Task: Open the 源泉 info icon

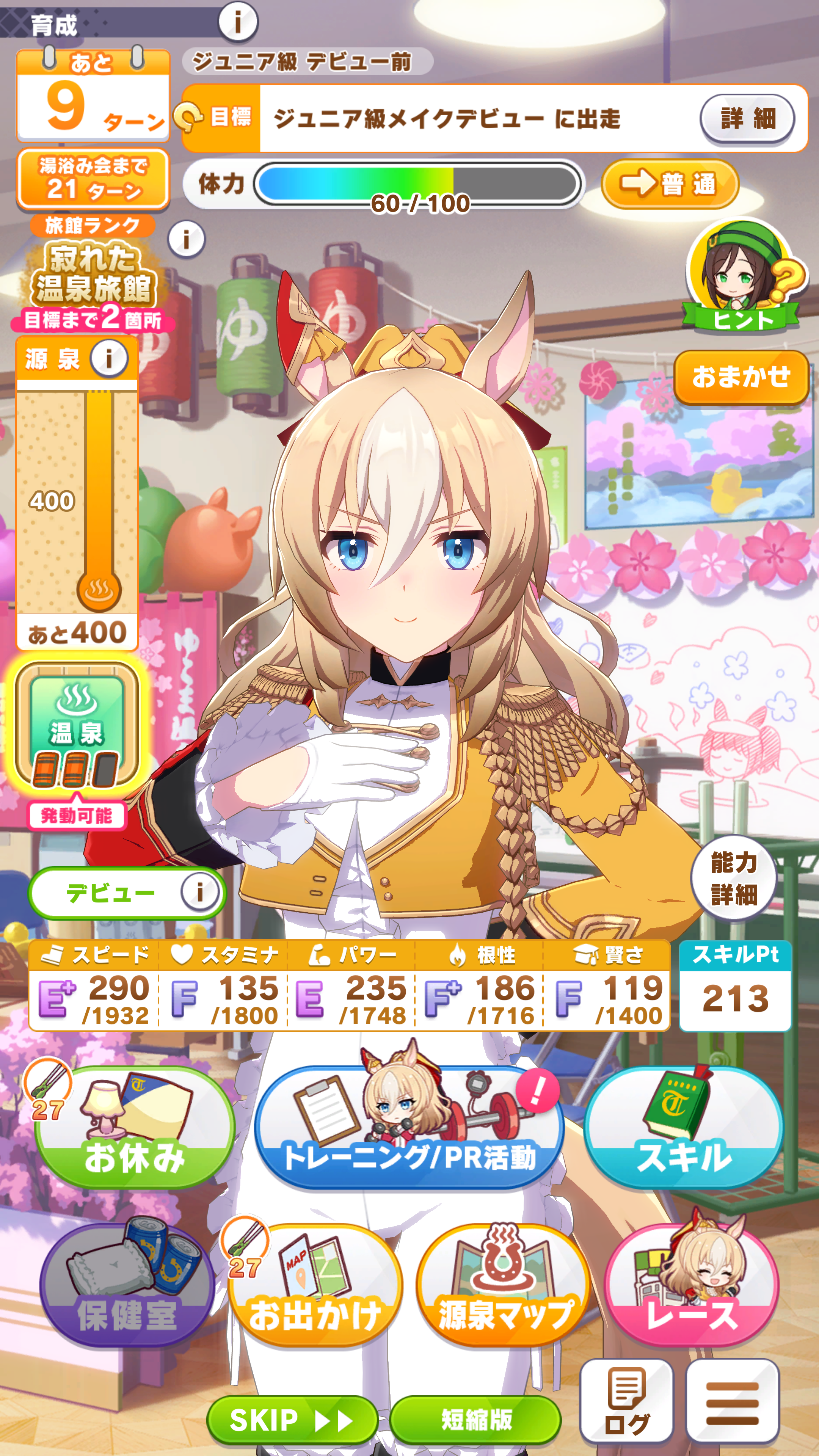Action: [109, 358]
